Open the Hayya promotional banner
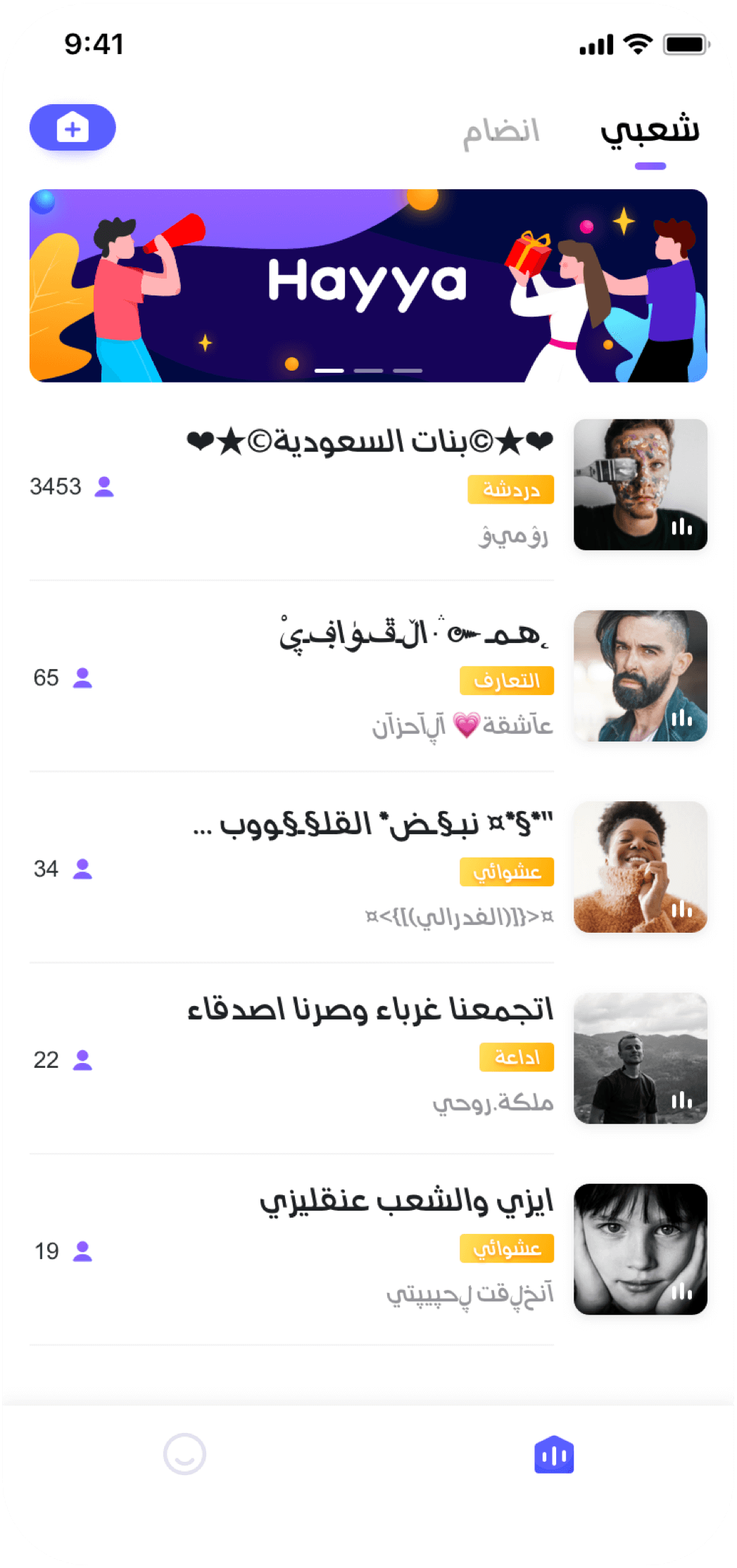The height and width of the screenshot is (1568, 737). [368, 286]
